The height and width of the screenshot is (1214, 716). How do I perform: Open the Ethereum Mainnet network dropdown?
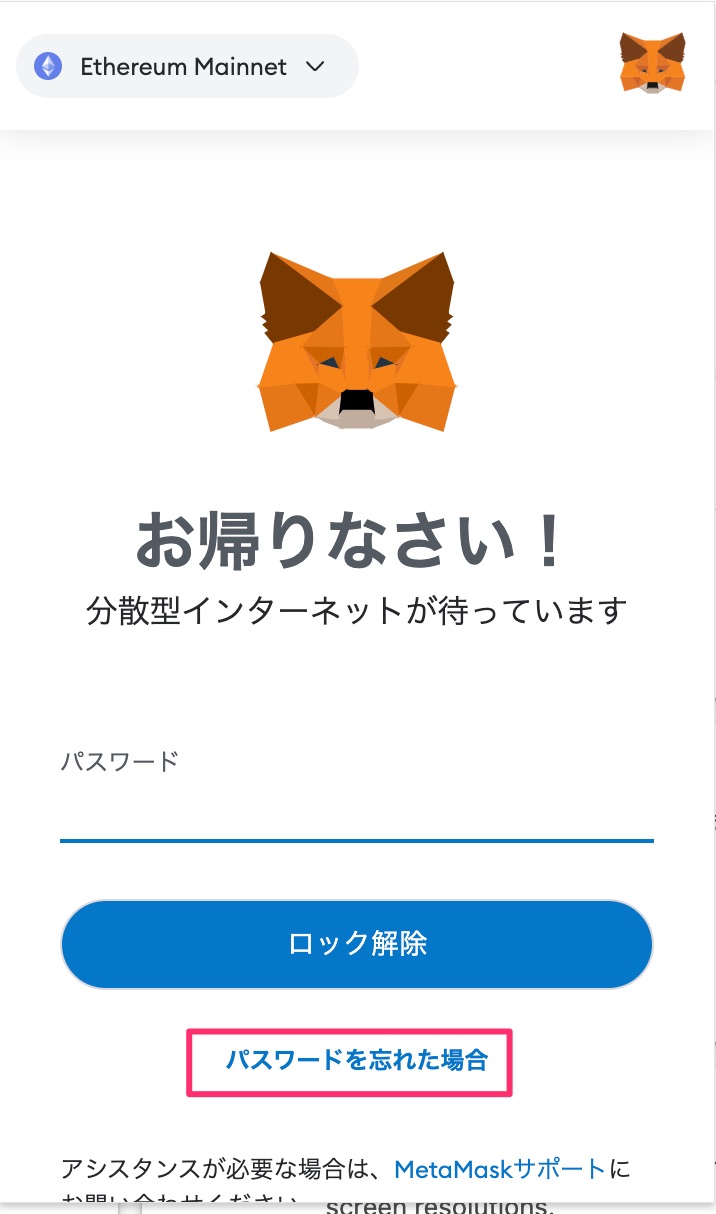[187, 67]
